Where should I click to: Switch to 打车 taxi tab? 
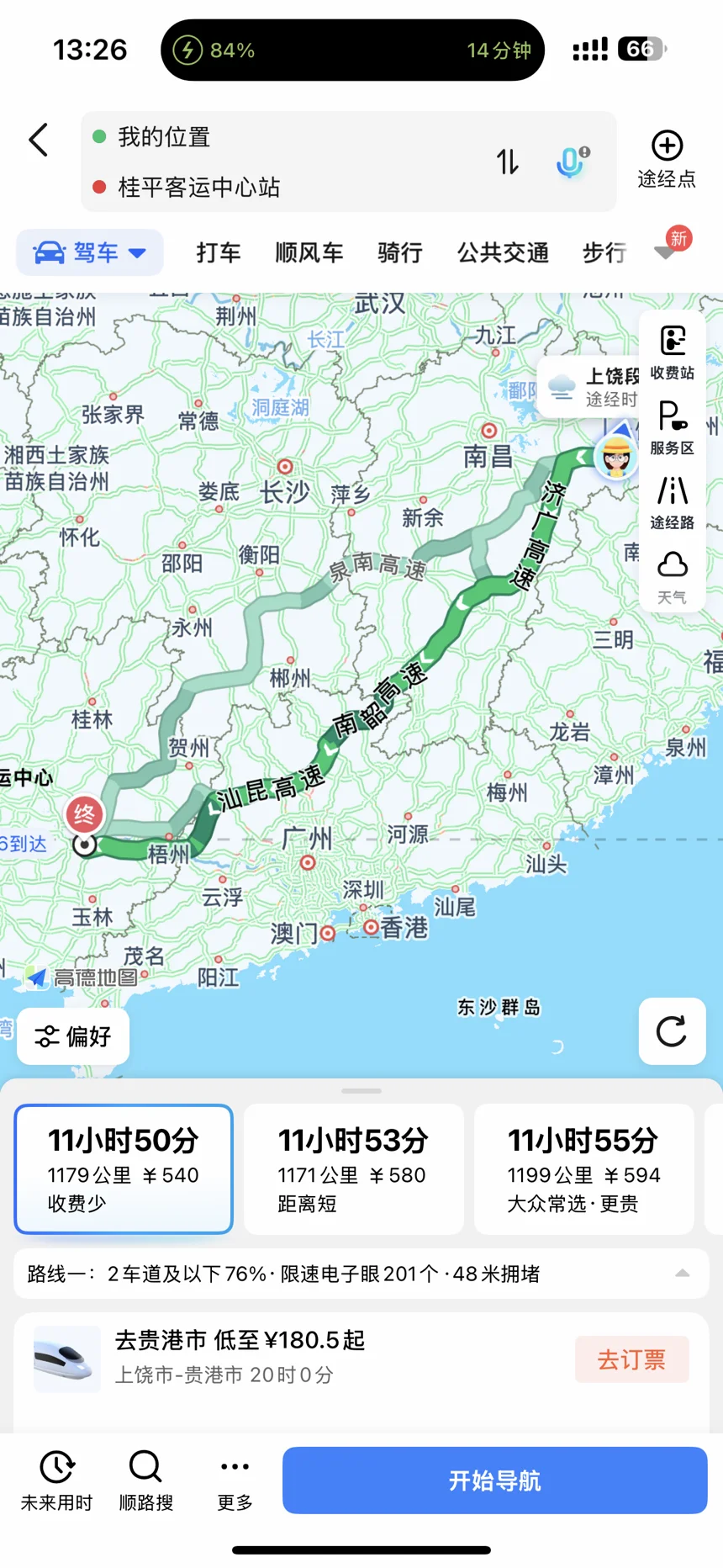(x=219, y=252)
